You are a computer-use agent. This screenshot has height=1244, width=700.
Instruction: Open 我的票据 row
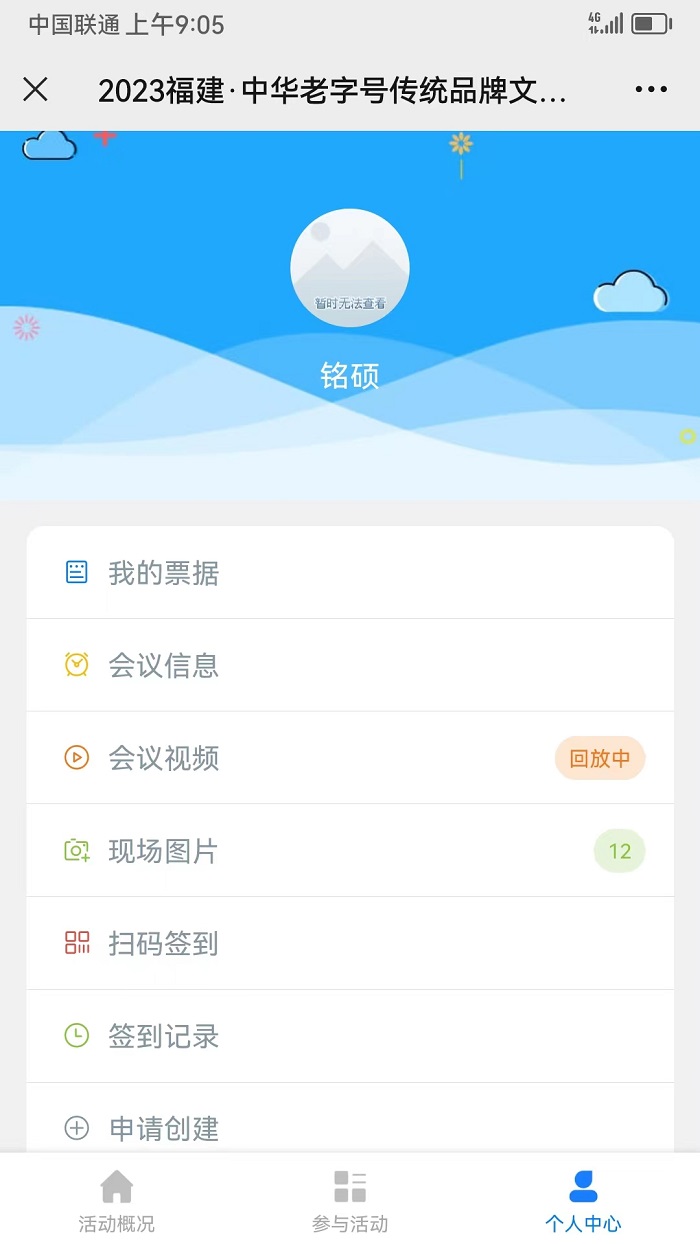tap(350, 573)
